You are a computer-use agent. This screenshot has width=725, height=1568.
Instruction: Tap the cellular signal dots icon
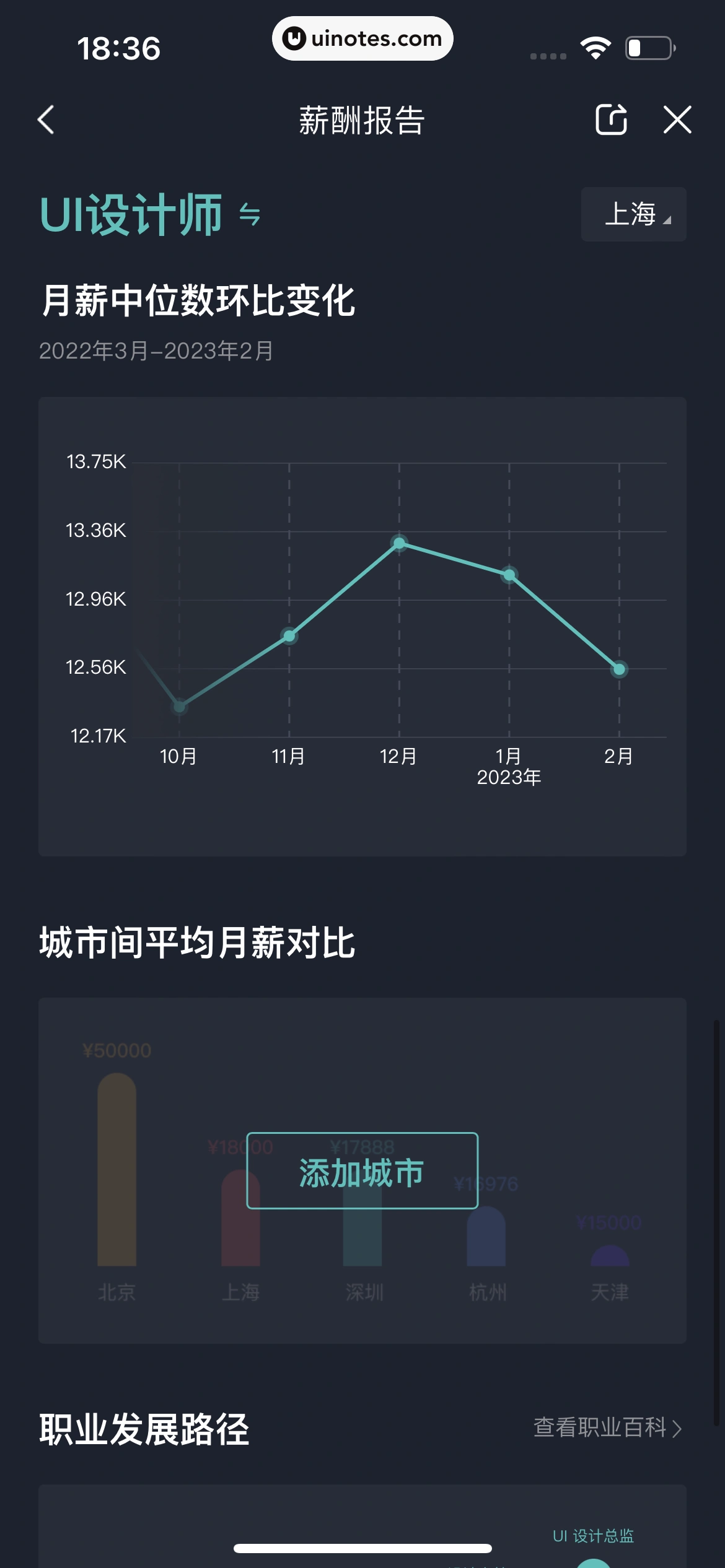pos(548,56)
